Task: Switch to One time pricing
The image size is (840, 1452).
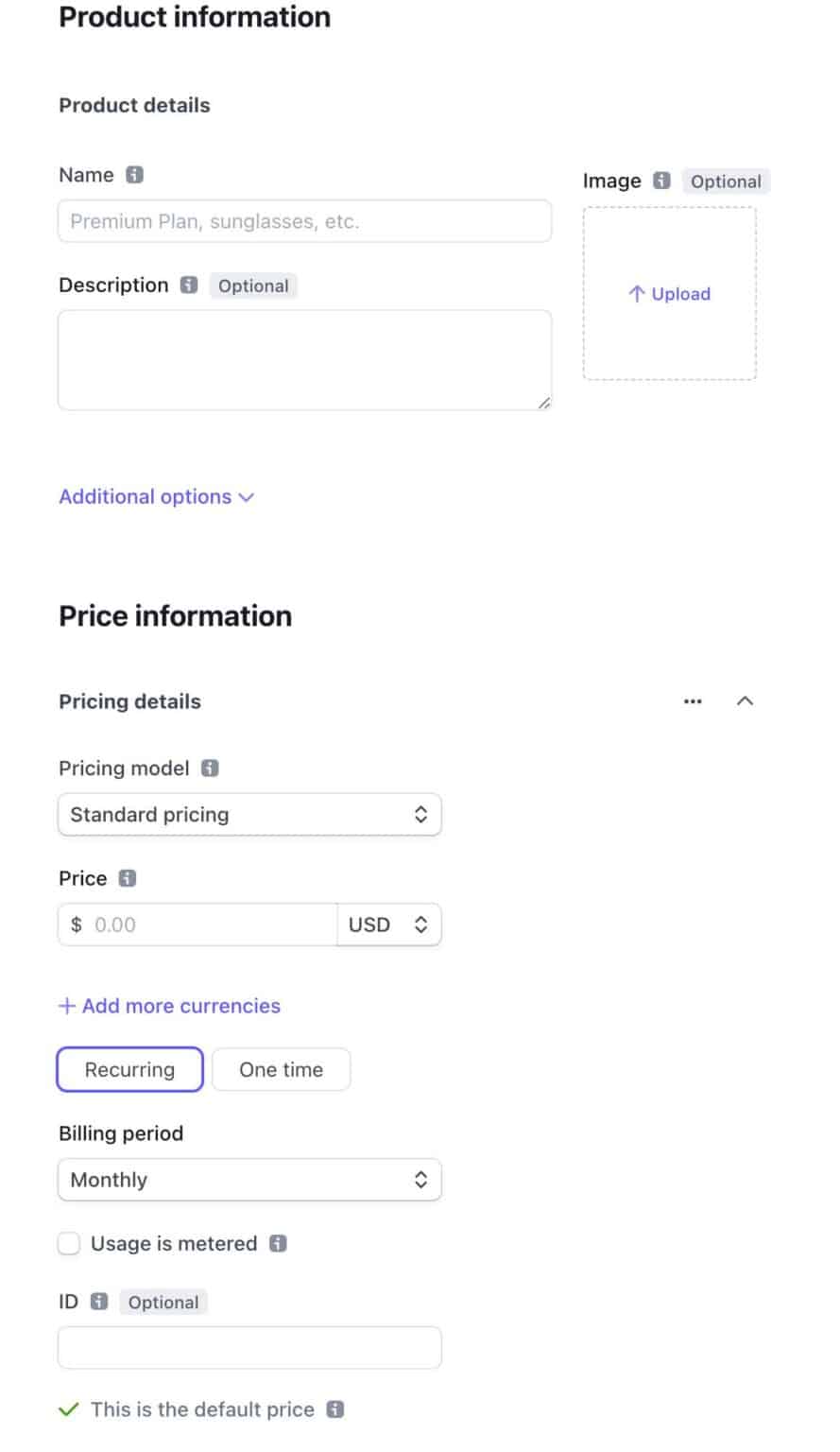Action: 281,1069
